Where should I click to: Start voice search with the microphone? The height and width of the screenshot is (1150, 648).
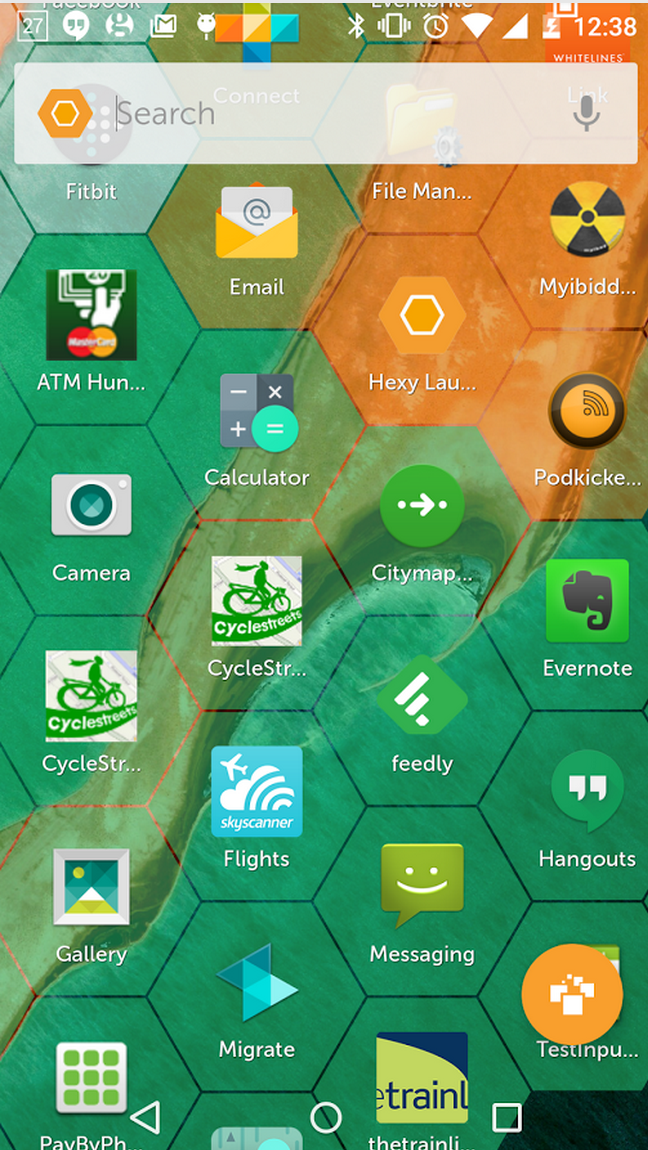tap(586, 113)
